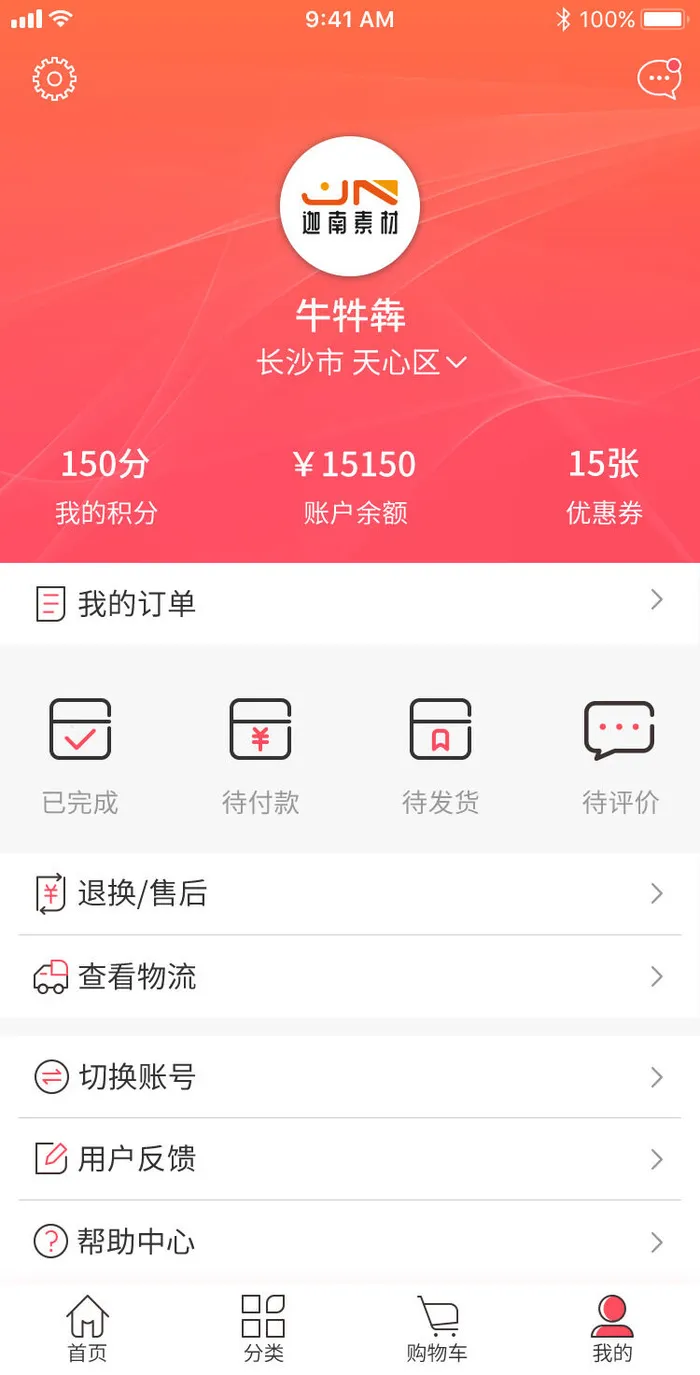Open 账户余额 account balance

(x=355, y=487)
